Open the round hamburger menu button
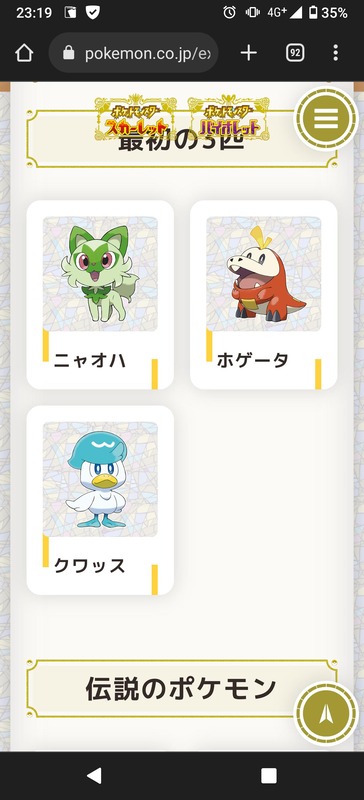 [x=326, y=118]
